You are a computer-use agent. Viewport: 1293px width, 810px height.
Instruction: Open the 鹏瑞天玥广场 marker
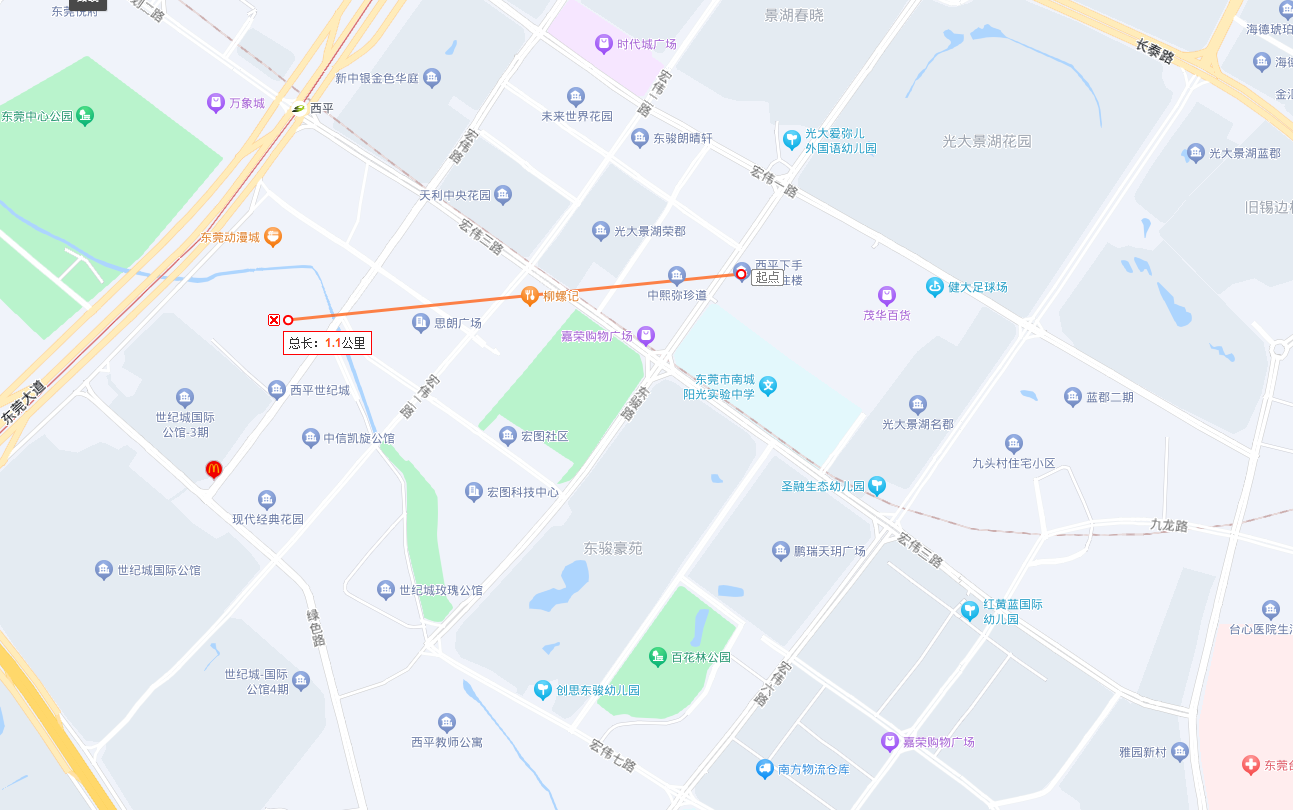point(781,551)
